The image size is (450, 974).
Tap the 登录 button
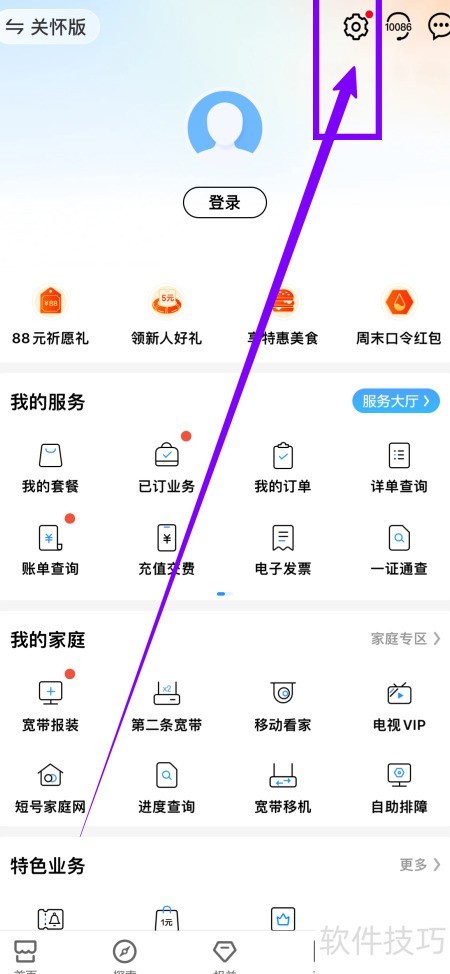pyautogui.click(x=224, y=203)
